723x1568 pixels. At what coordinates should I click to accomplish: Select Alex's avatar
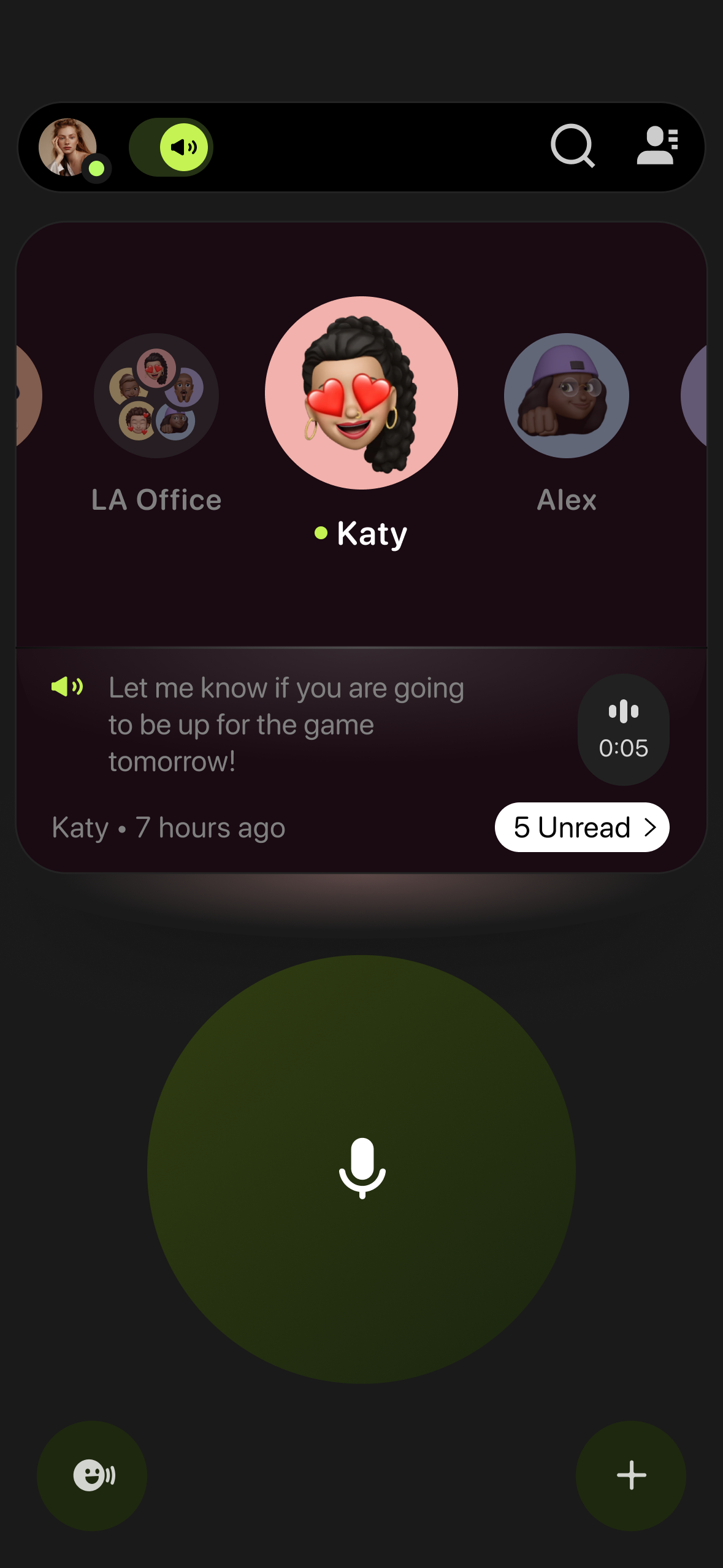pyautogui.click(x=566, y=396)
